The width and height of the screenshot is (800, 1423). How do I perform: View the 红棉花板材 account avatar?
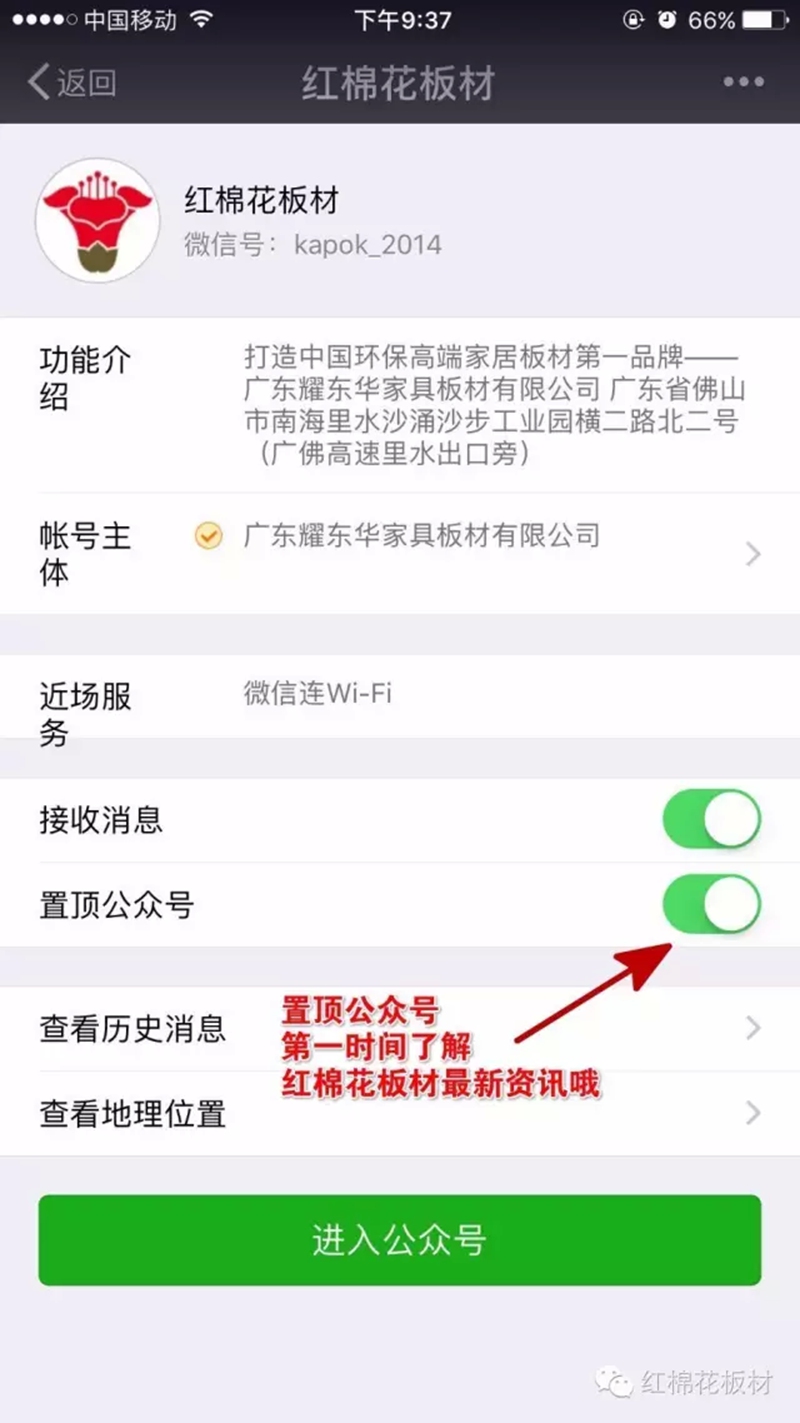point(97,220)
